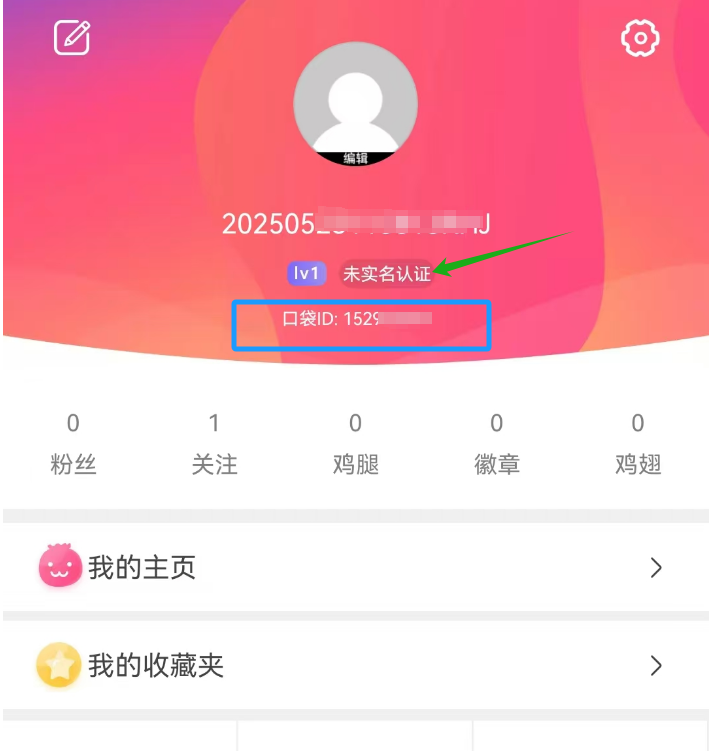View the 关注 following list
Image resolution: width=712 pixels, height=751 pixels.
[214, 444]
